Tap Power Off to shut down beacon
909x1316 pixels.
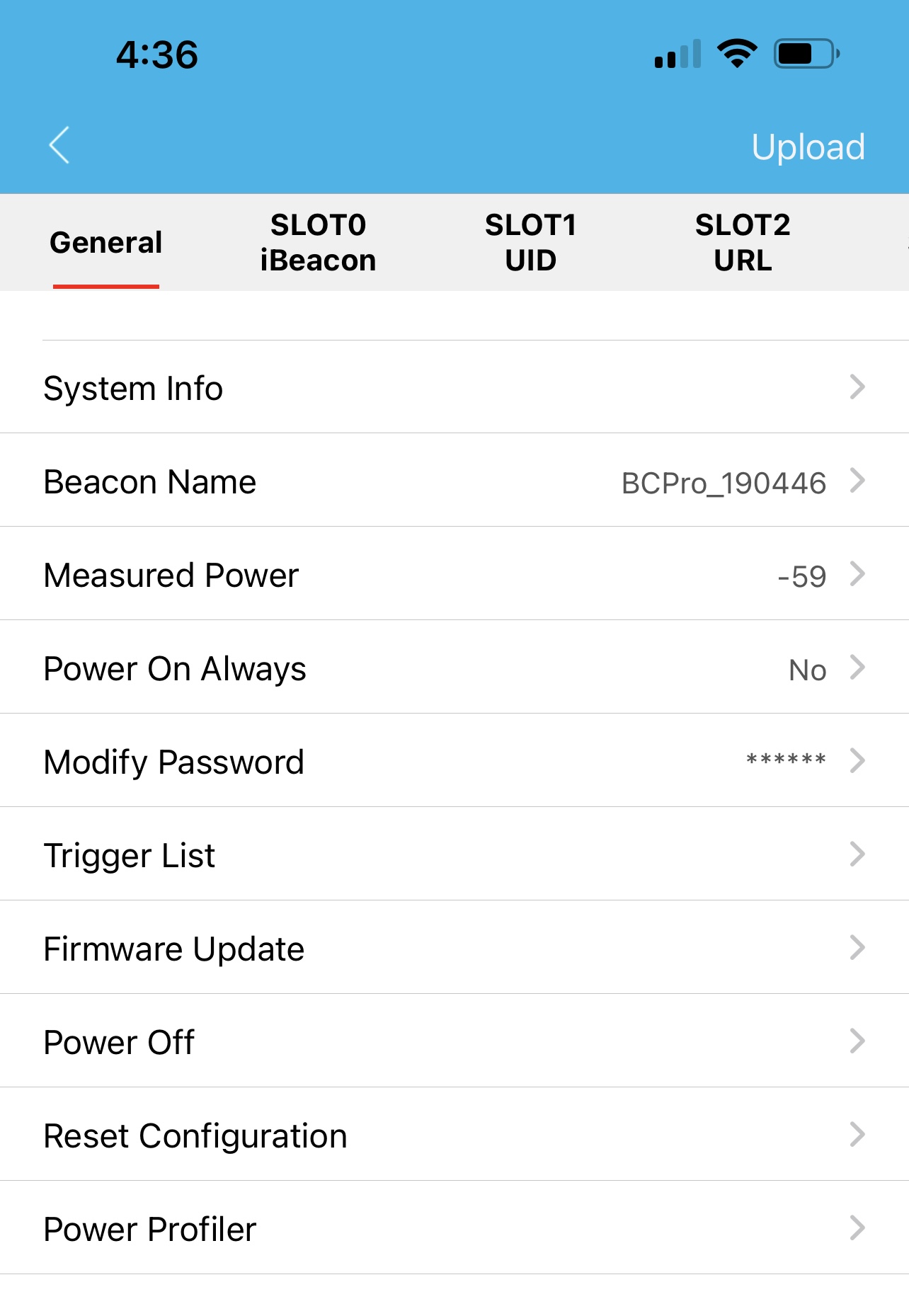[455, 1041]
